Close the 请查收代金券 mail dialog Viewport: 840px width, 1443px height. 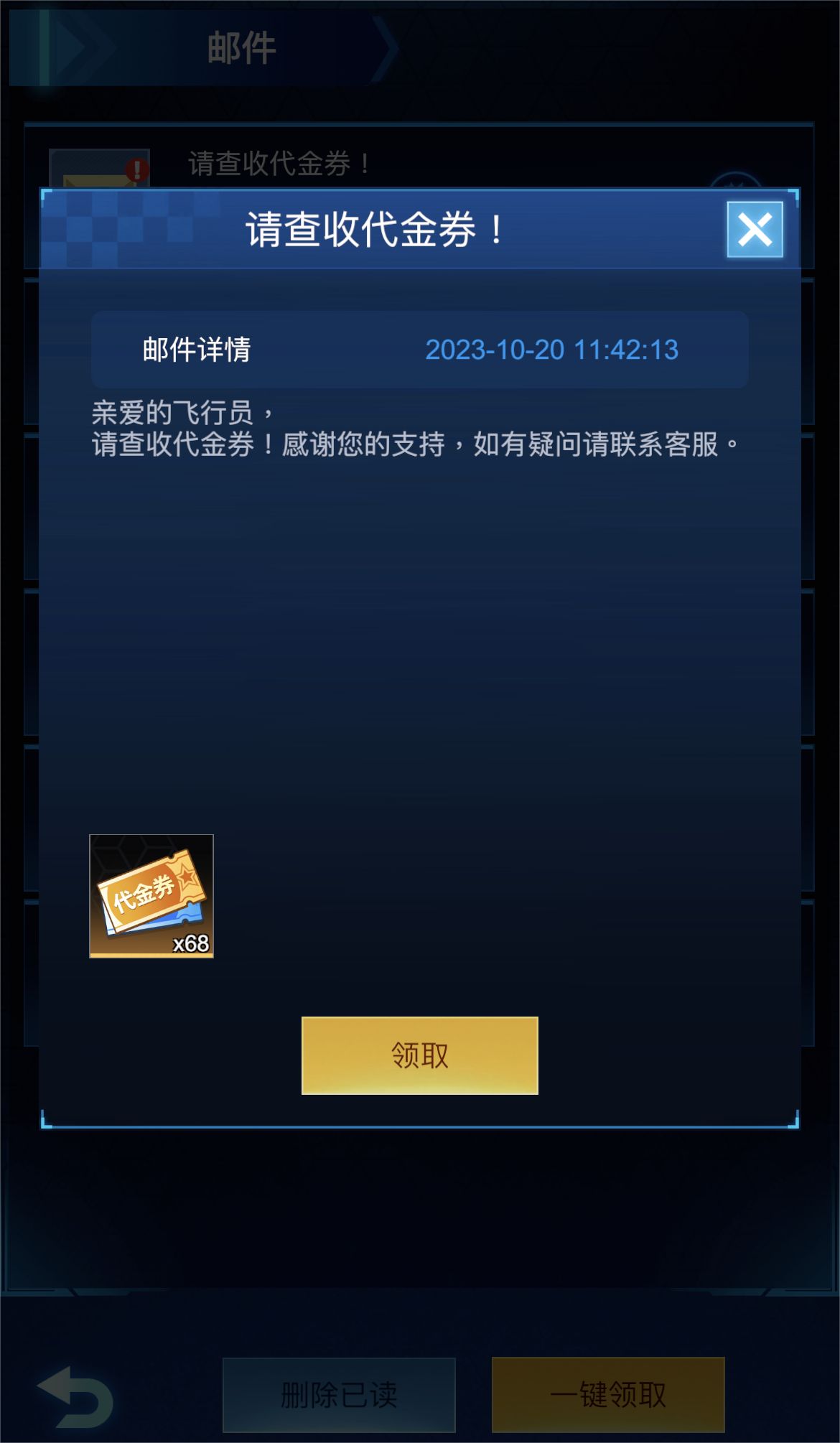tap(755, 230)
